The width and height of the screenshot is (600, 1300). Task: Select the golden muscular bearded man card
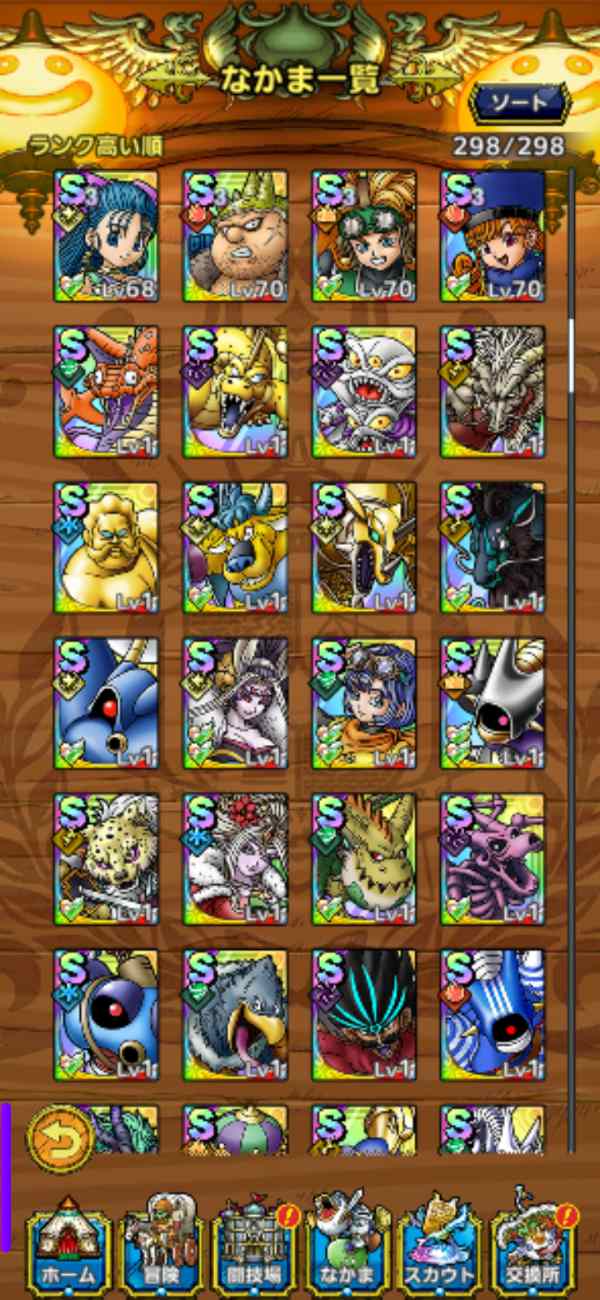pyautogui.click(x=106, y=548)
